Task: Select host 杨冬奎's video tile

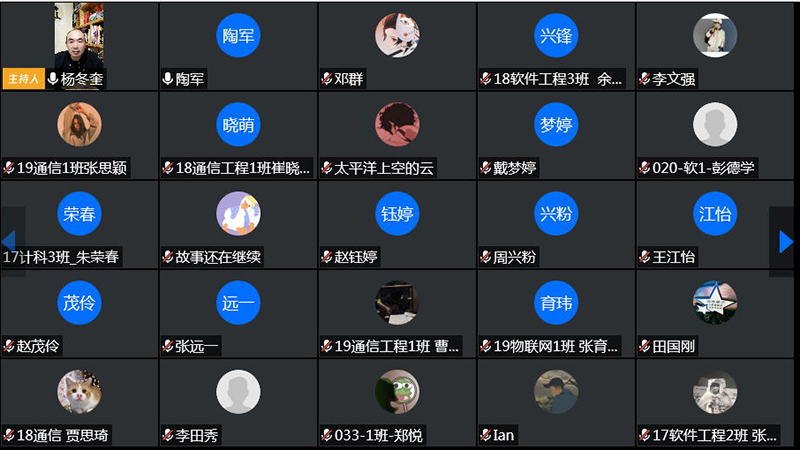Action: coord(79,45)
